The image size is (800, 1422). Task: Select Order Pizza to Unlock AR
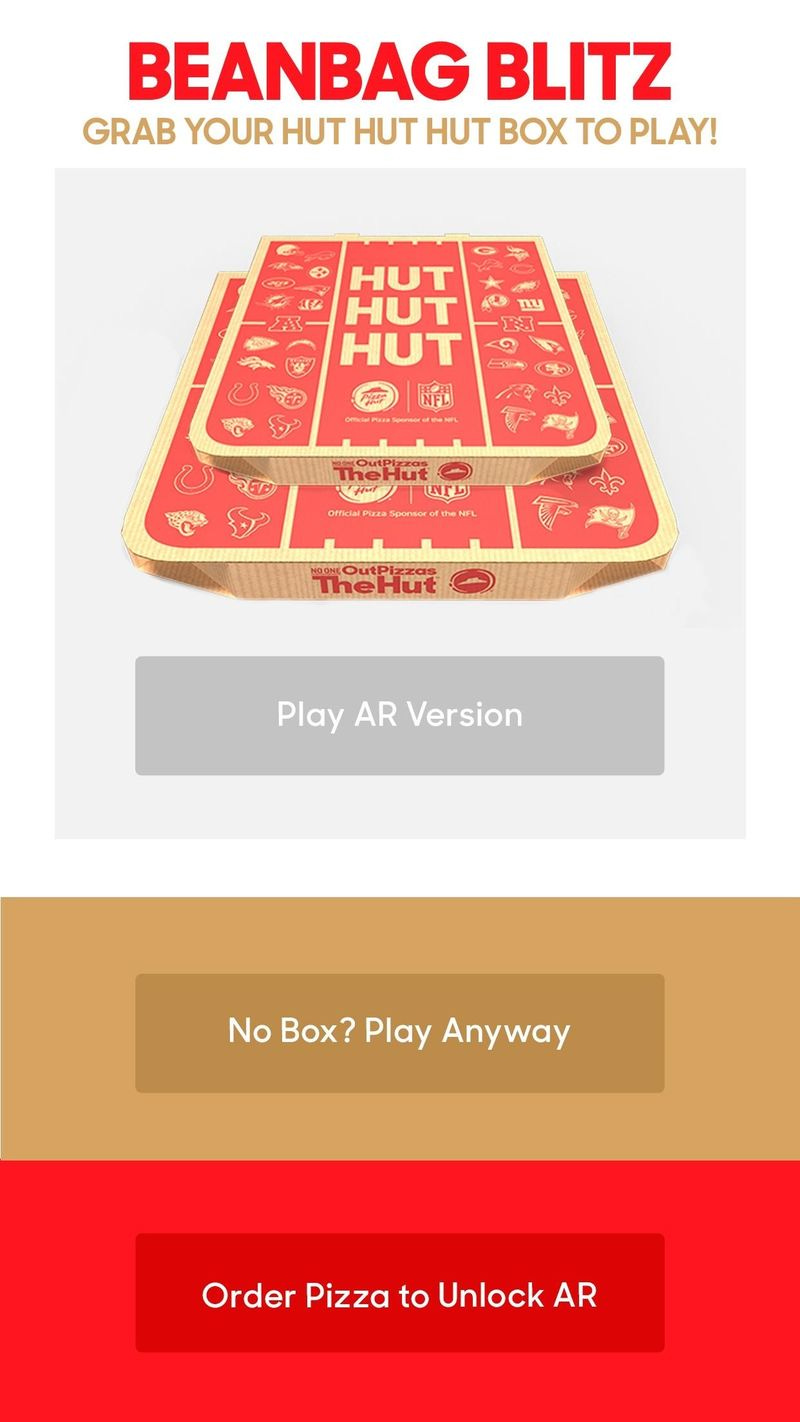point(400,1296)
